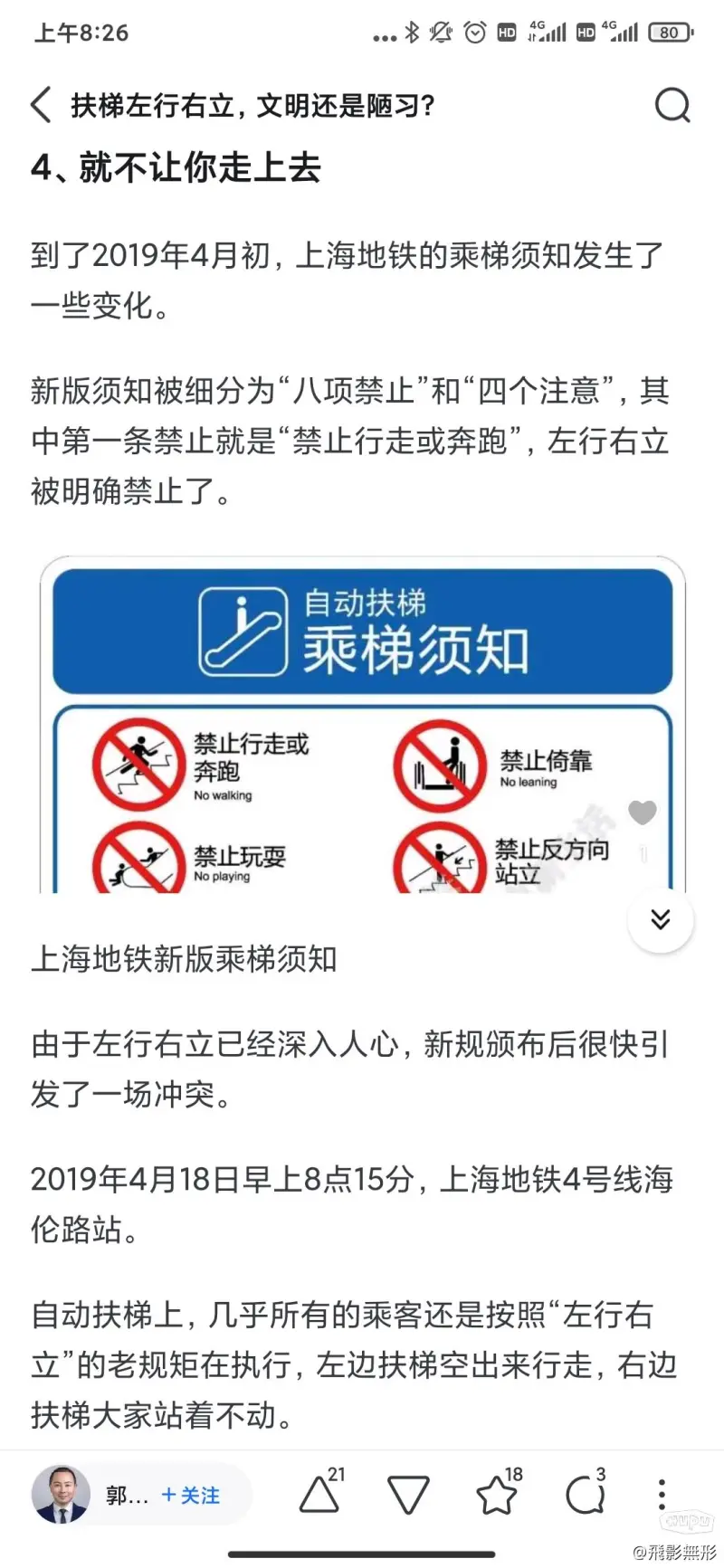
Task: Open the escalator rules image (乘梯须知)
Action: coord(362,724)
